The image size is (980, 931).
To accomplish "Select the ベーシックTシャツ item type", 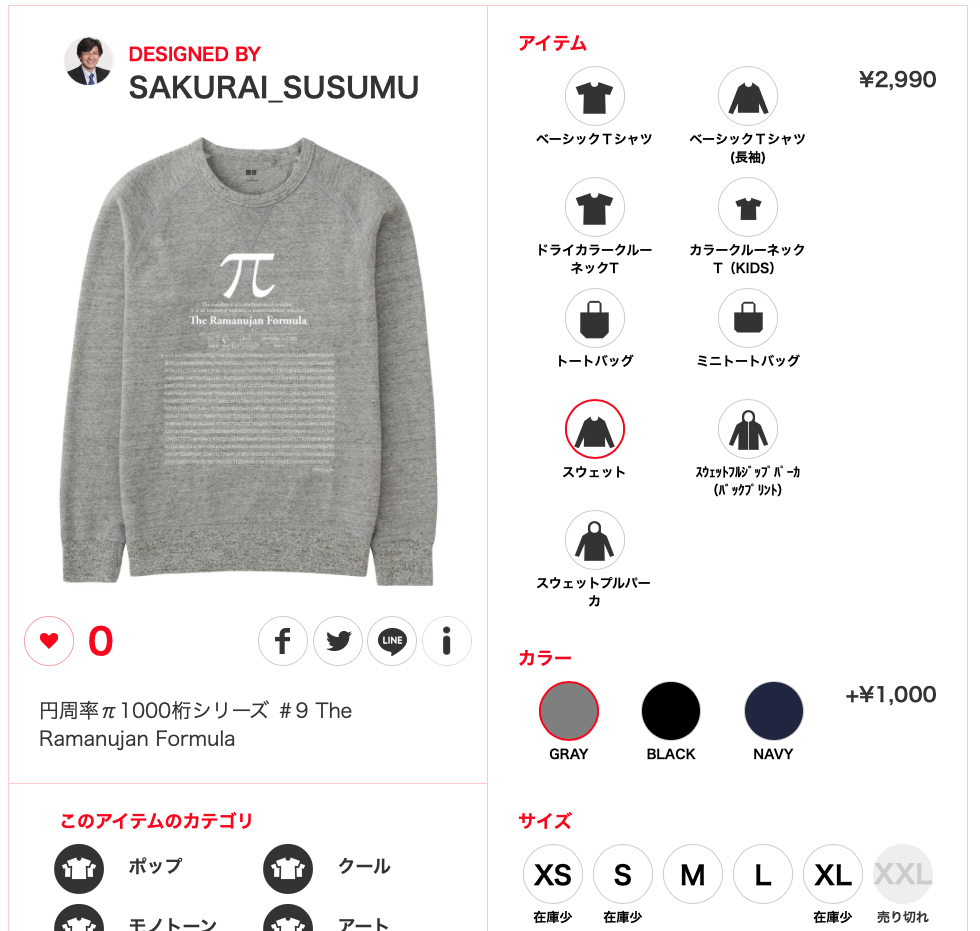I will 594,97.
